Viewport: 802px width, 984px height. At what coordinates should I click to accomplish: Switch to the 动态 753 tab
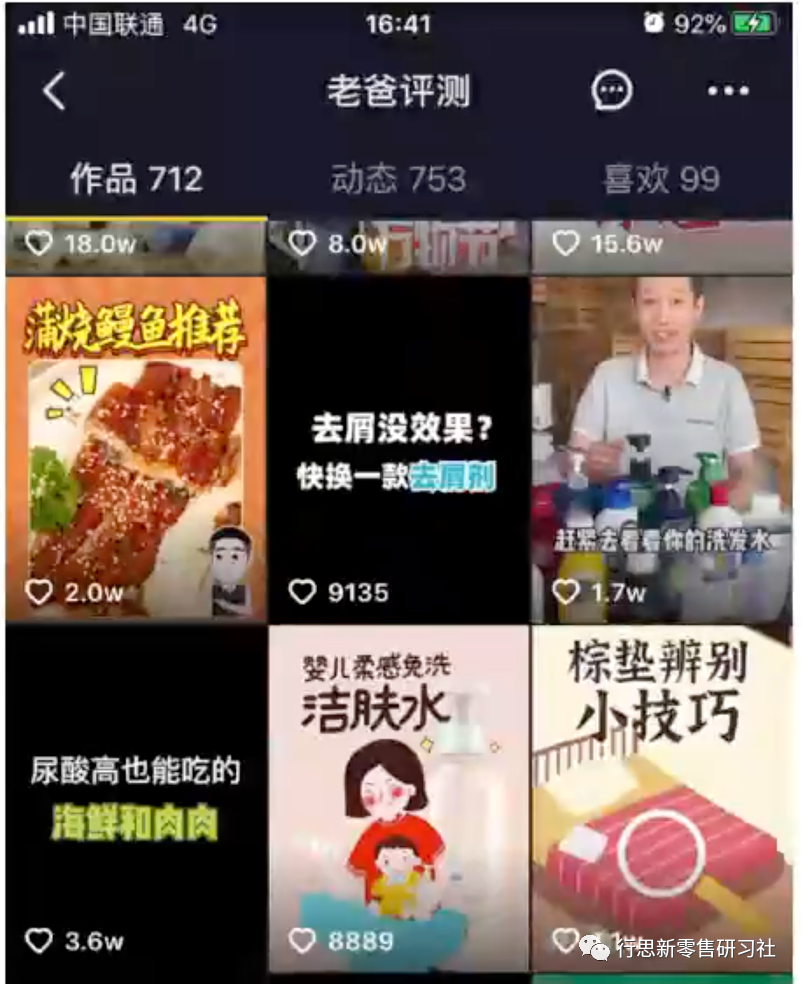pyautogui.click(x=398, y=179)
